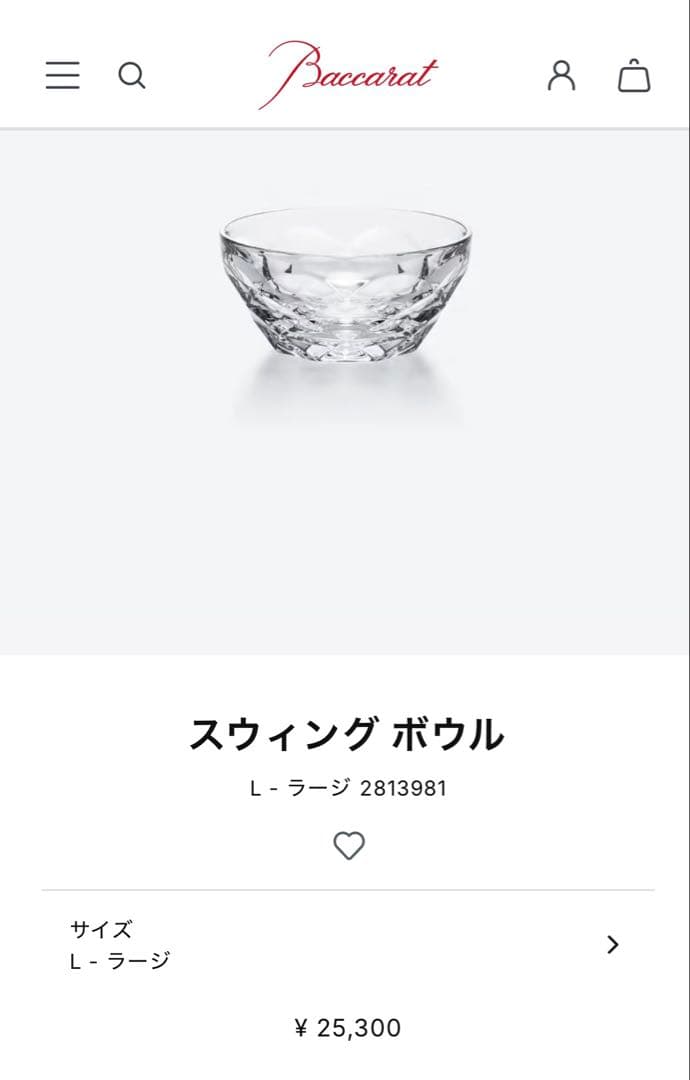
Task: Add Swing Bowl to wishlist heart
Action: coord(348,846)
